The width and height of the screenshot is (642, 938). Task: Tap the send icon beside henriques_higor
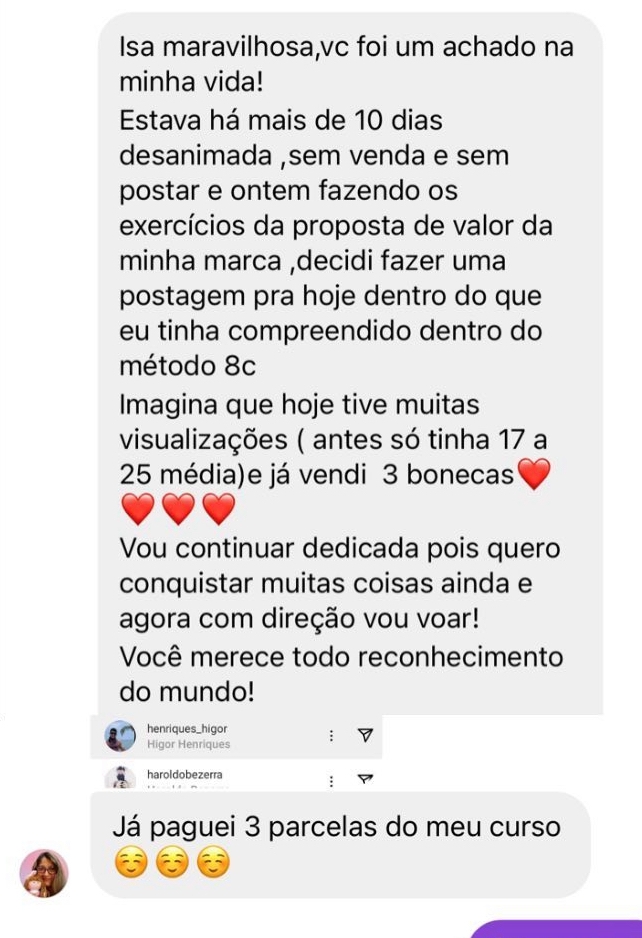click(364, 736)
